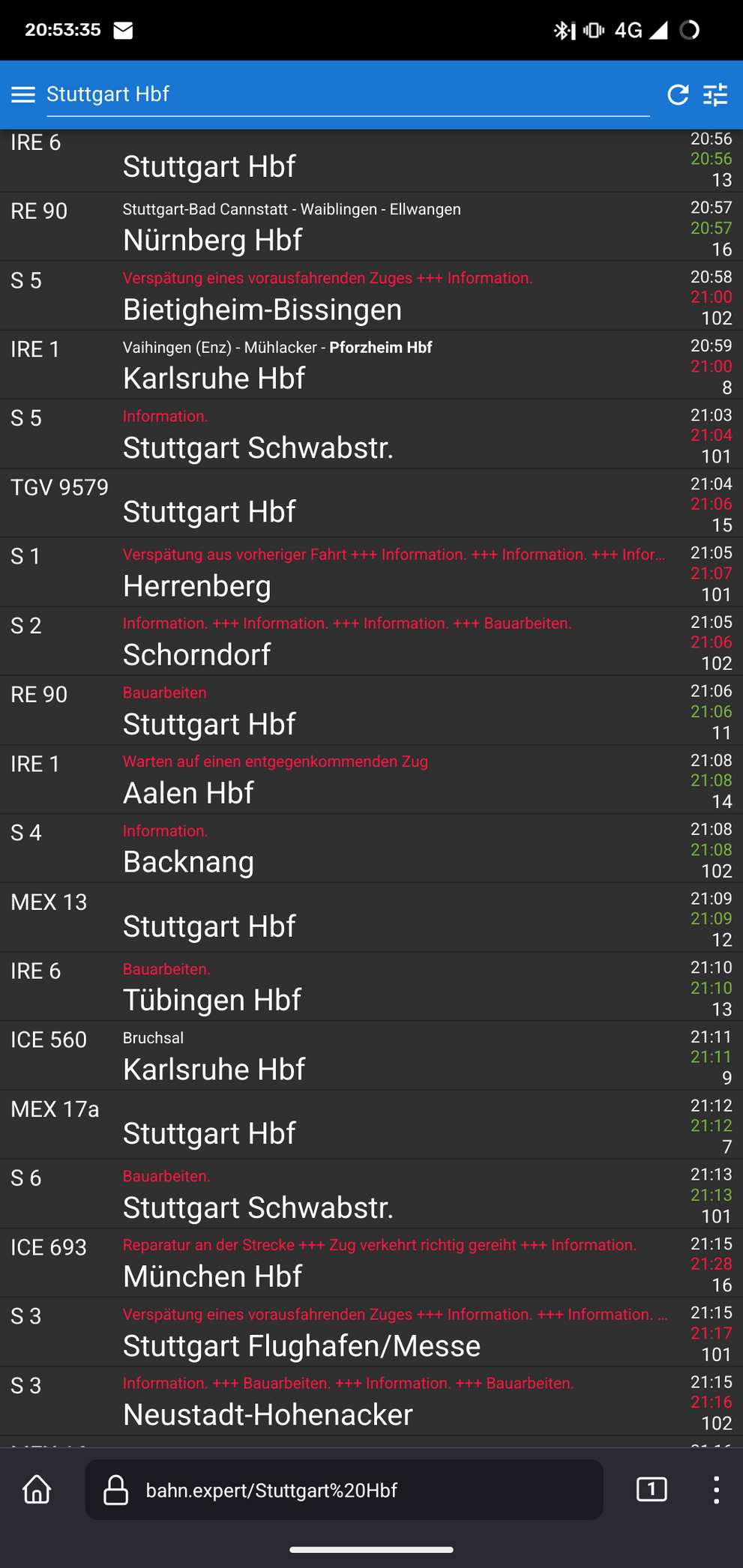The image size is (743, 1568).
Task: Open IRE 6 departure to Tübingen Hbf
Action: [x=371, y=987]
